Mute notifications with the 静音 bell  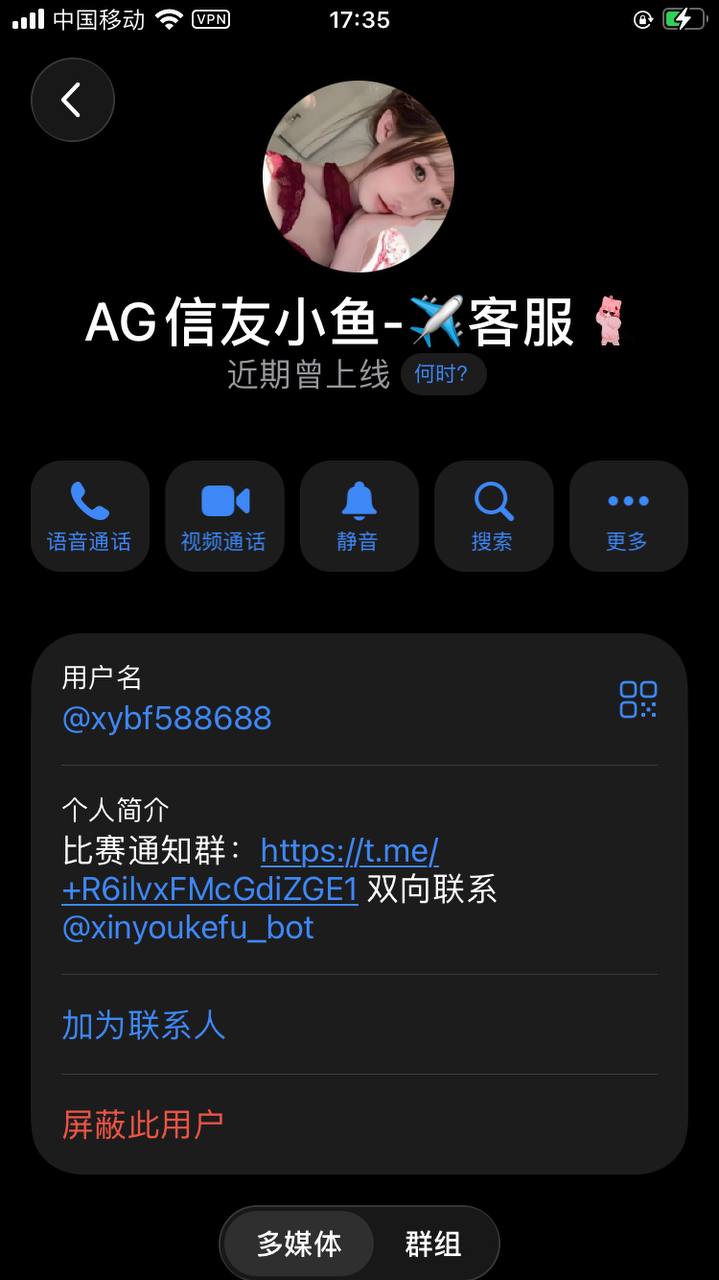[358, 516]
